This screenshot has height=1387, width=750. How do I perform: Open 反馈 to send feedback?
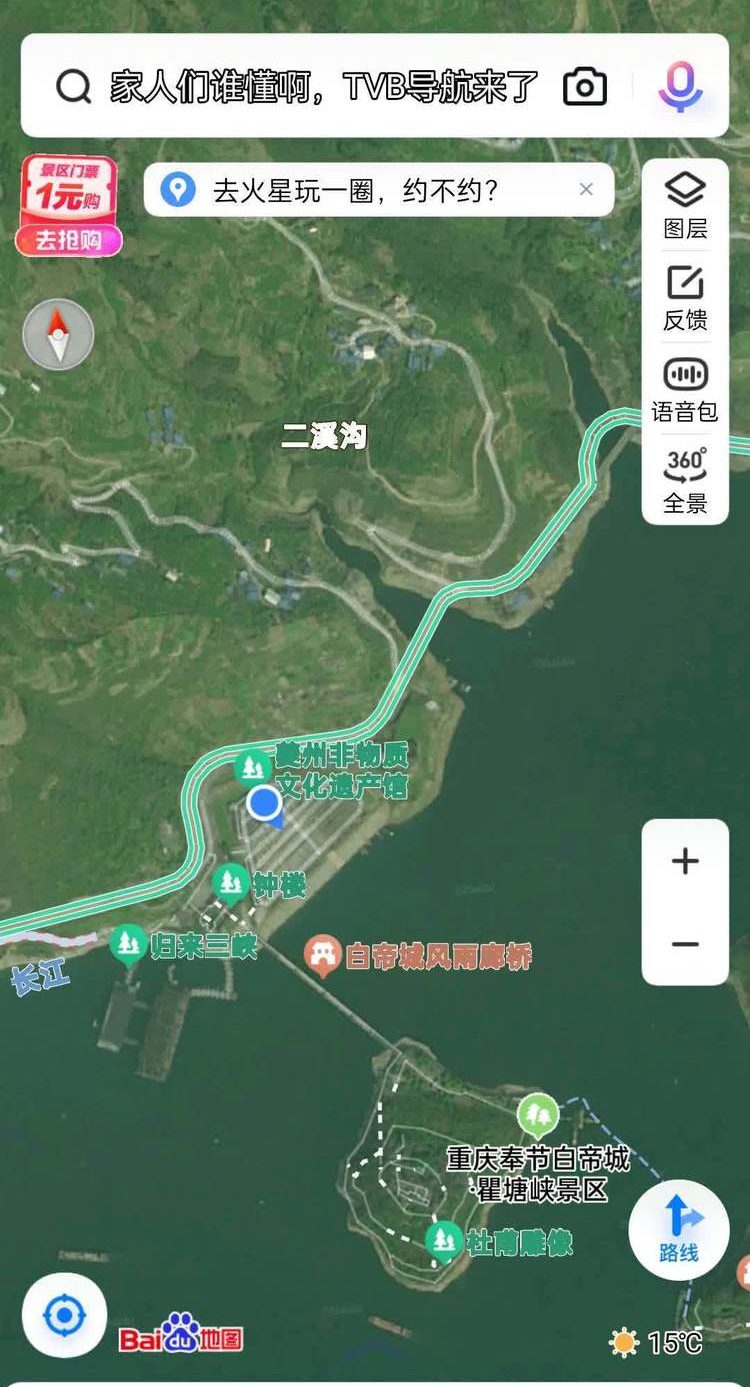[x=685, y=297]
